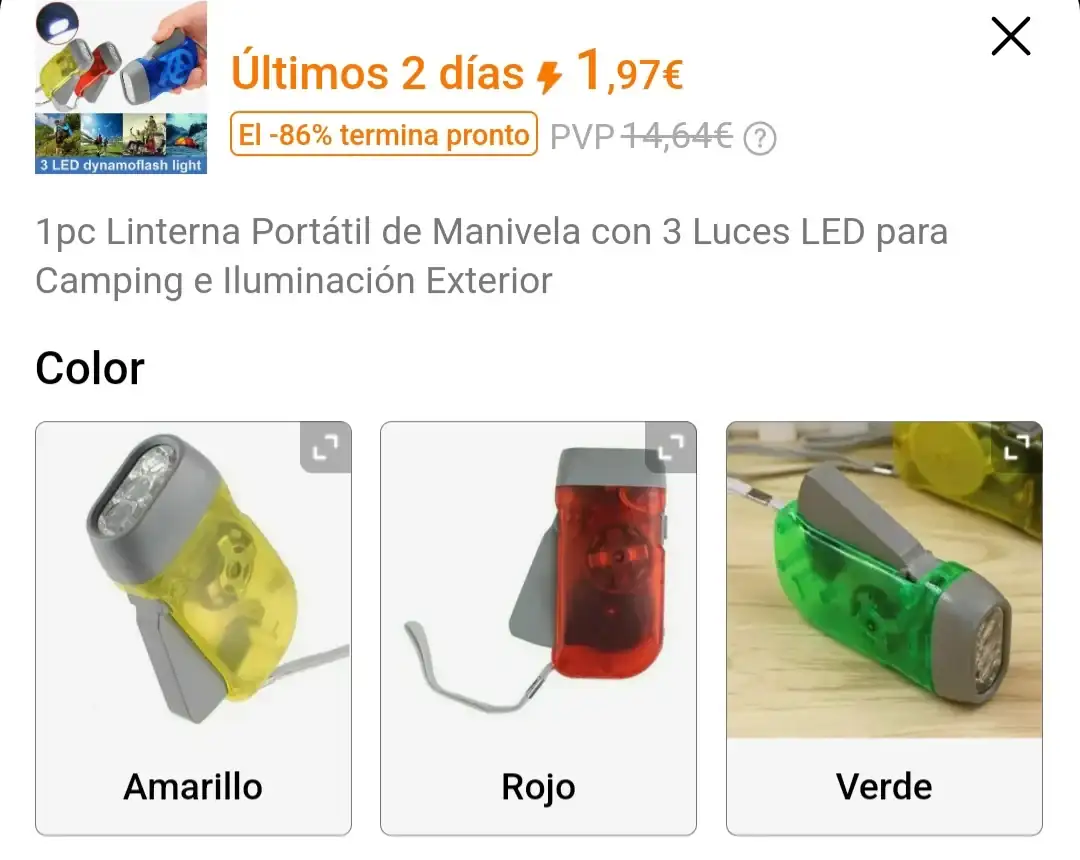Screen dimensions: 1080x860
Task: Open the product thumbnail in the header
Action: (x=121, y=88)
